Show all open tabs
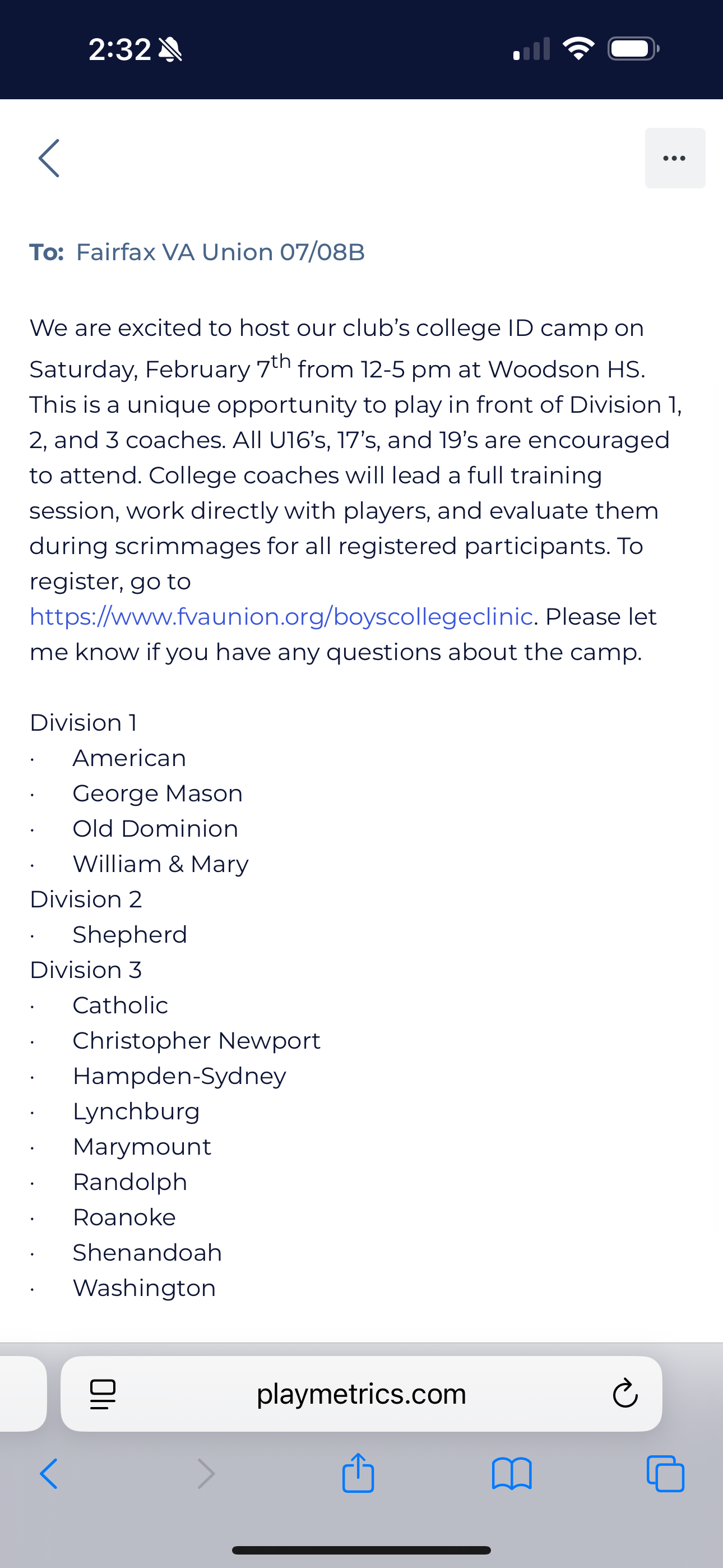723x1568 pixels. pyautogui.click(x=665, y=1474)
